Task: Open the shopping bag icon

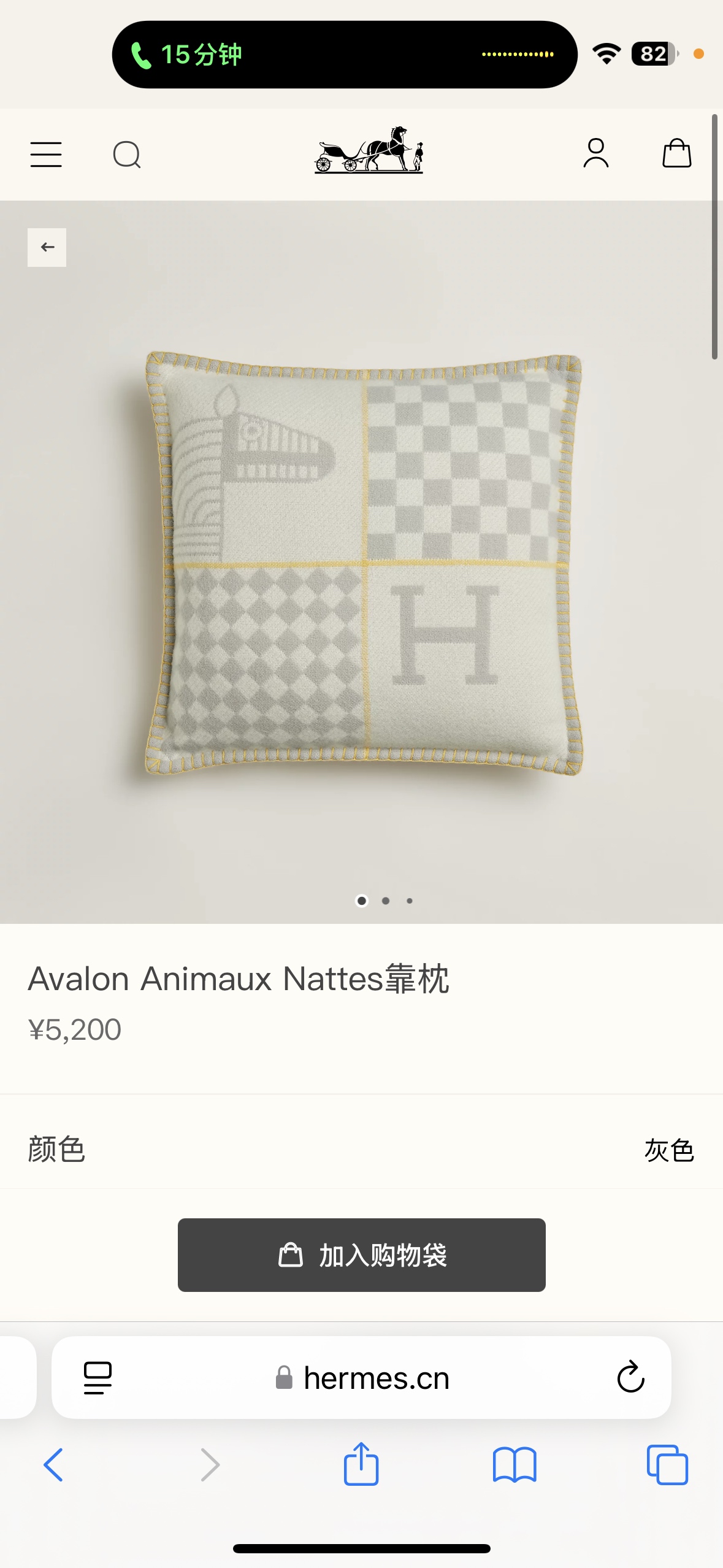Action: coord(676,153)
